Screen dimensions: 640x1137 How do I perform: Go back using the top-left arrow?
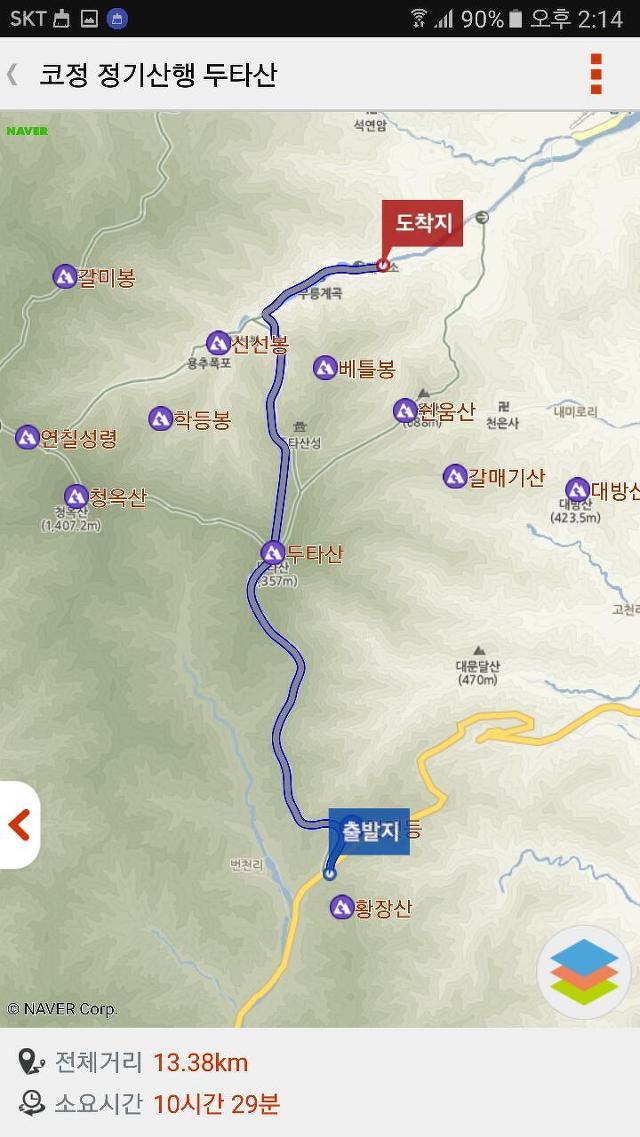point(12,74)
